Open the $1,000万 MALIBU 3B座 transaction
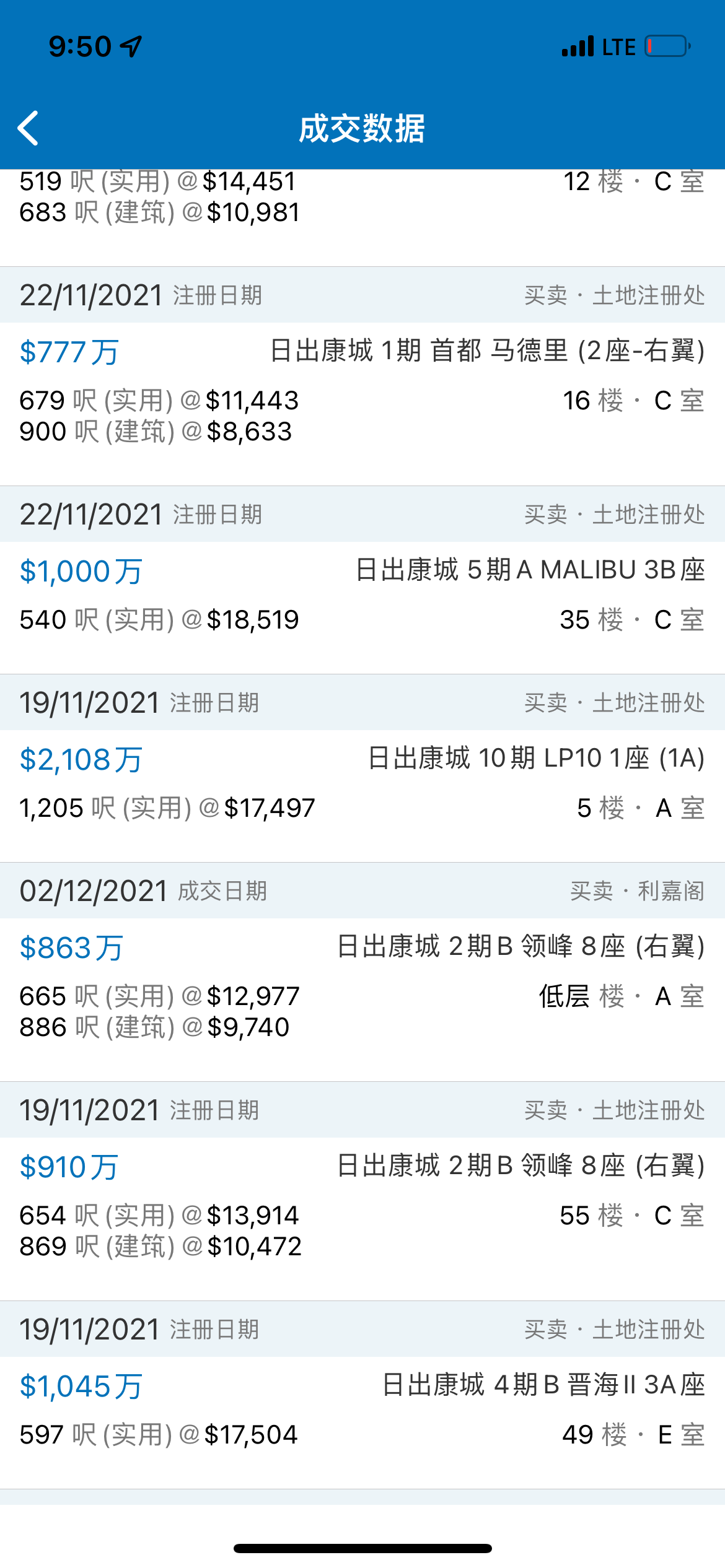Screen dimensions: 725x1568 click(x=362, y=608)
